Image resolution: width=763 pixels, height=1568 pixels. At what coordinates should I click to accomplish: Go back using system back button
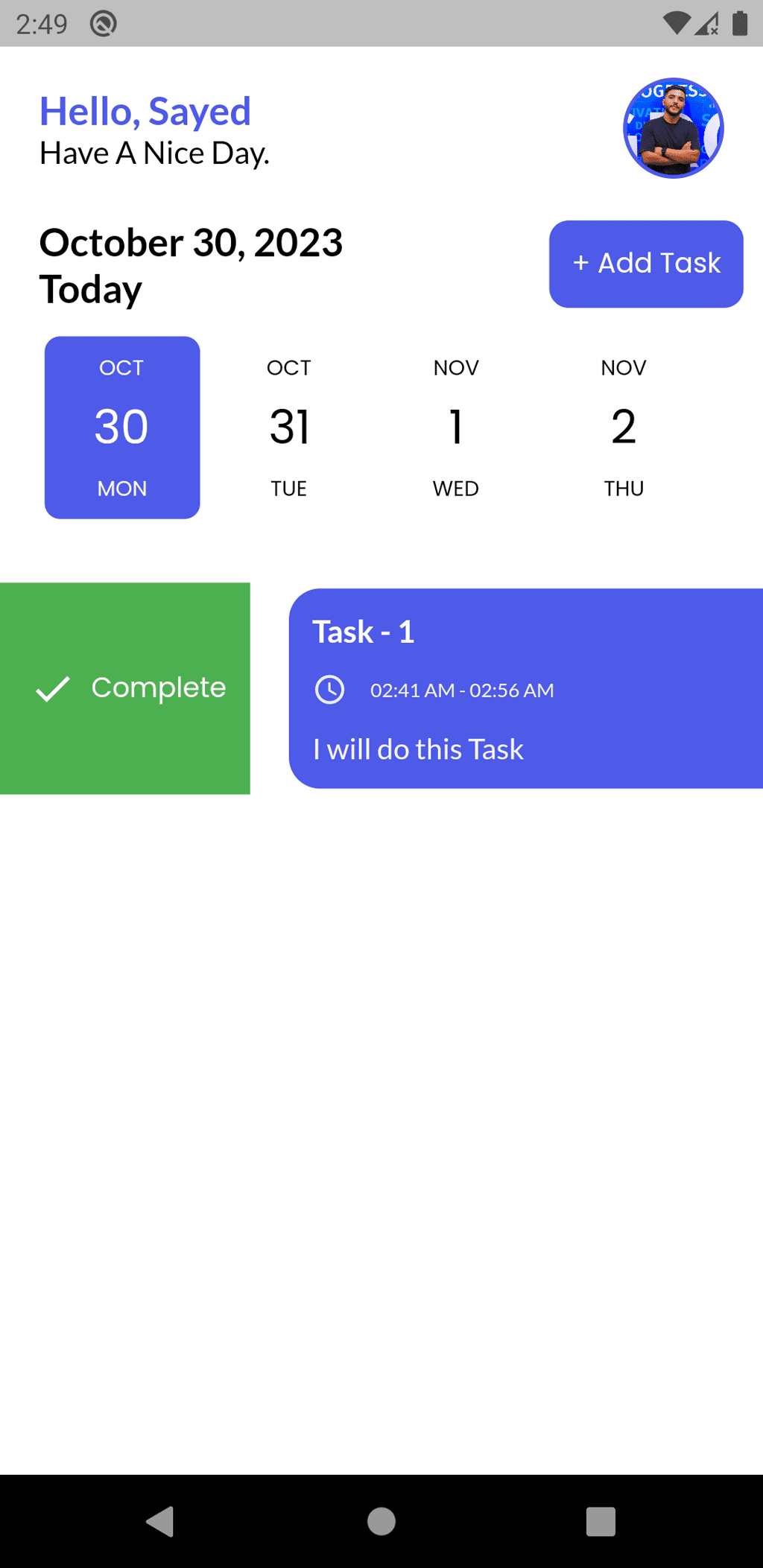[160, 1521]
